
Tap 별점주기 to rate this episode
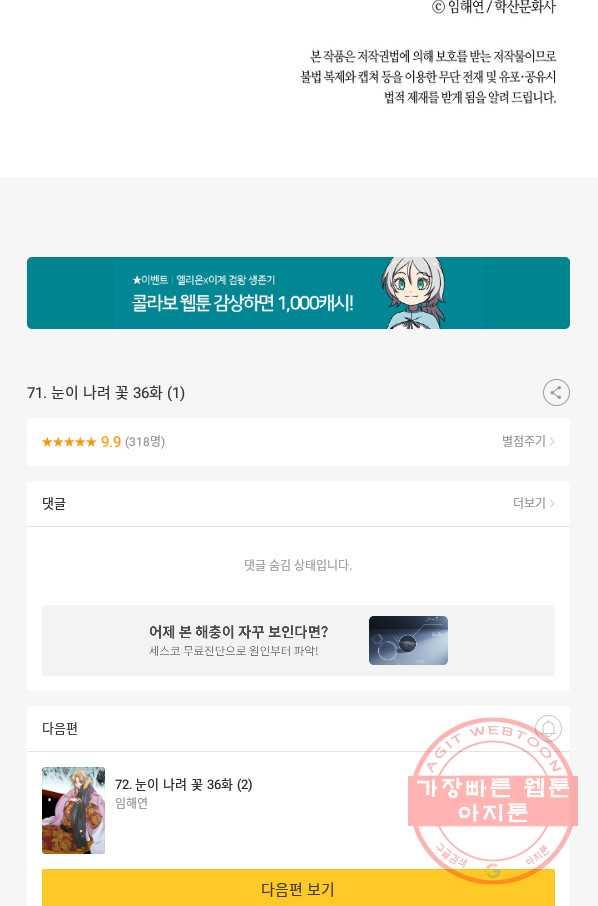pos(528,441)
